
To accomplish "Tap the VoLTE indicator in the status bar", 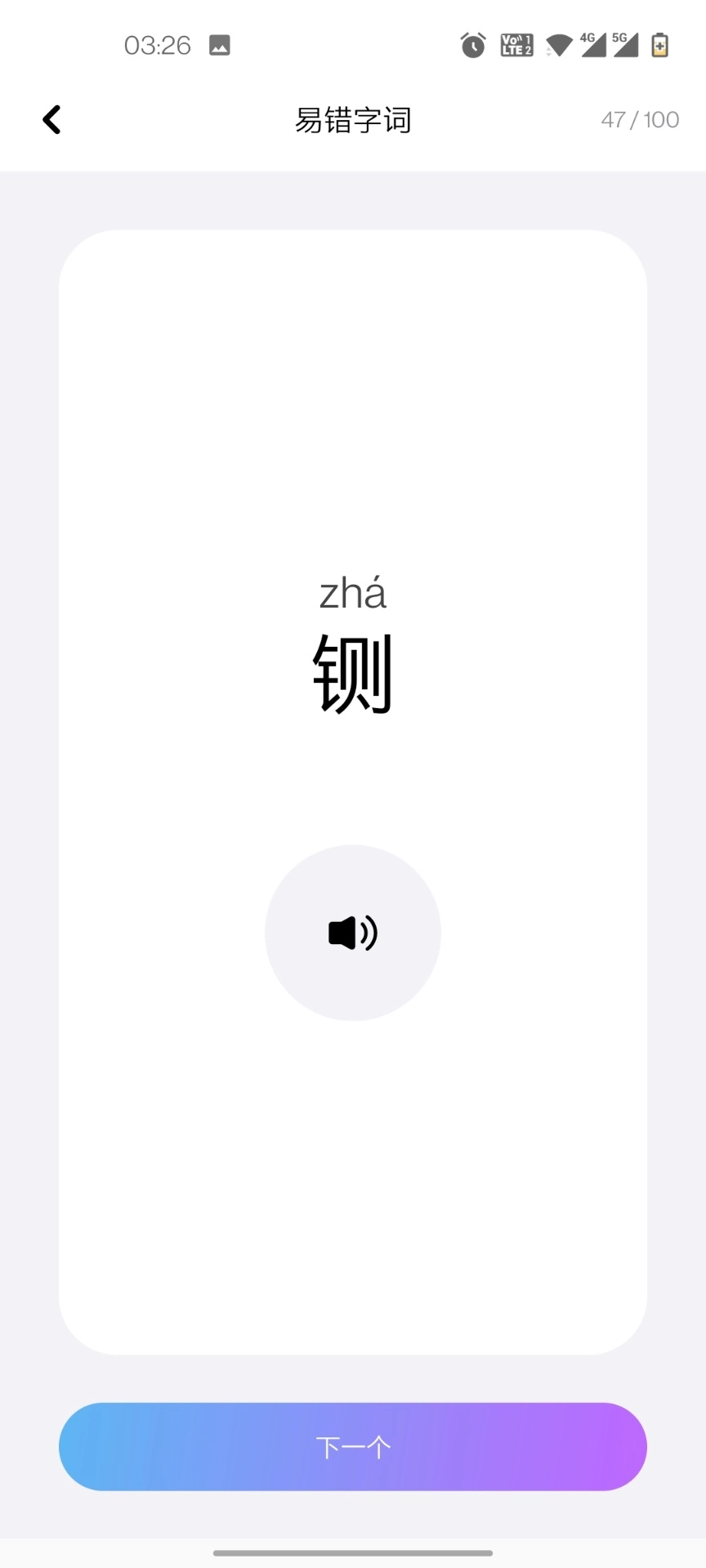I will tap(516, 45).
